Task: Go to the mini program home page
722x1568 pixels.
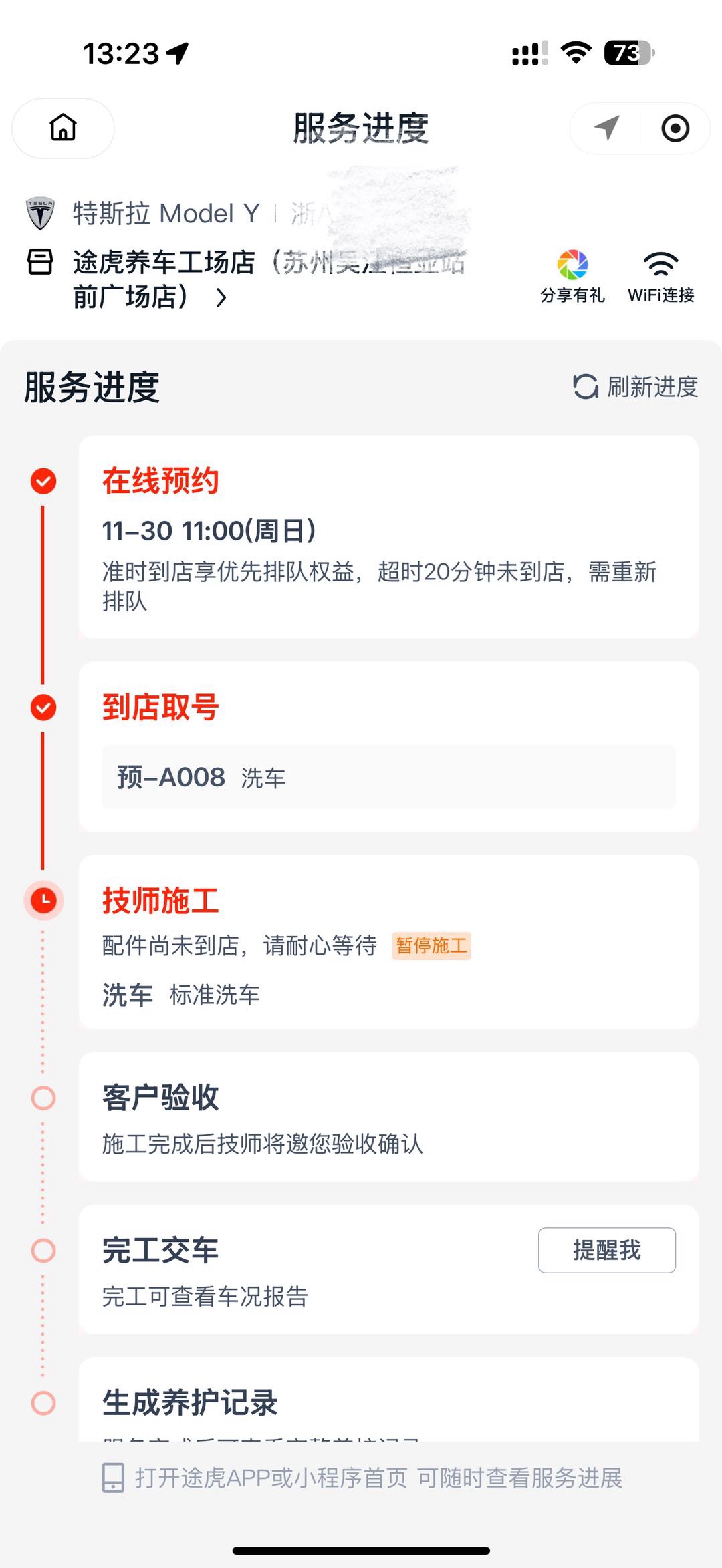Action: (x=63, y=128)
